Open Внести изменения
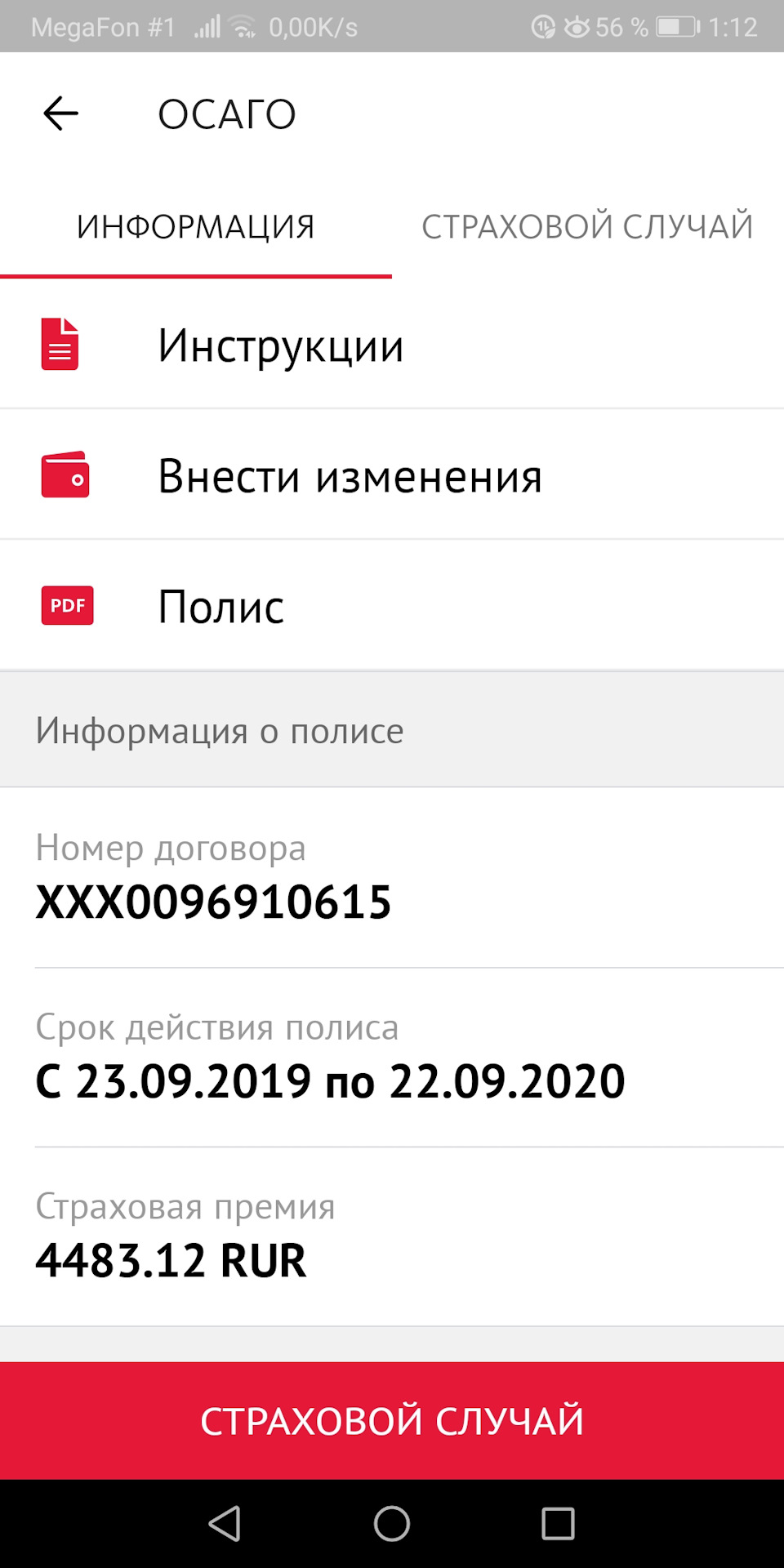 click(x=392, y=475)
